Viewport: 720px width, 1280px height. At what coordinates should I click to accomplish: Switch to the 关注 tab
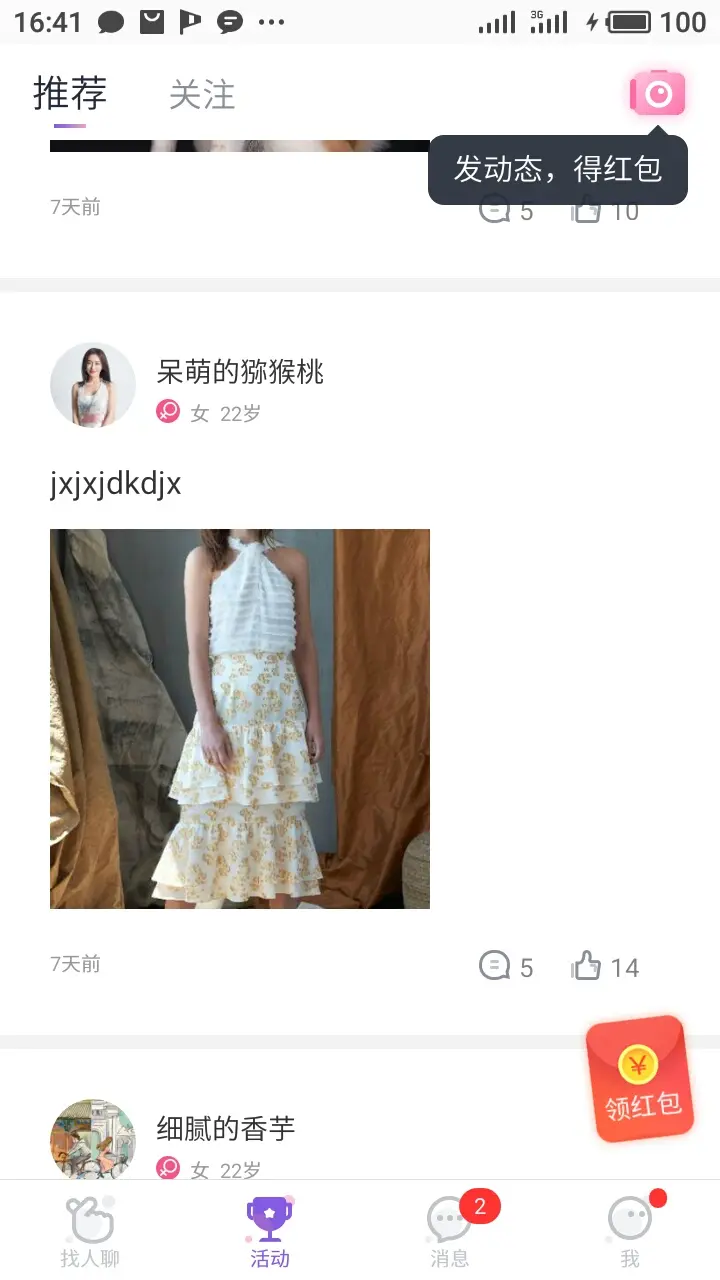202,95
